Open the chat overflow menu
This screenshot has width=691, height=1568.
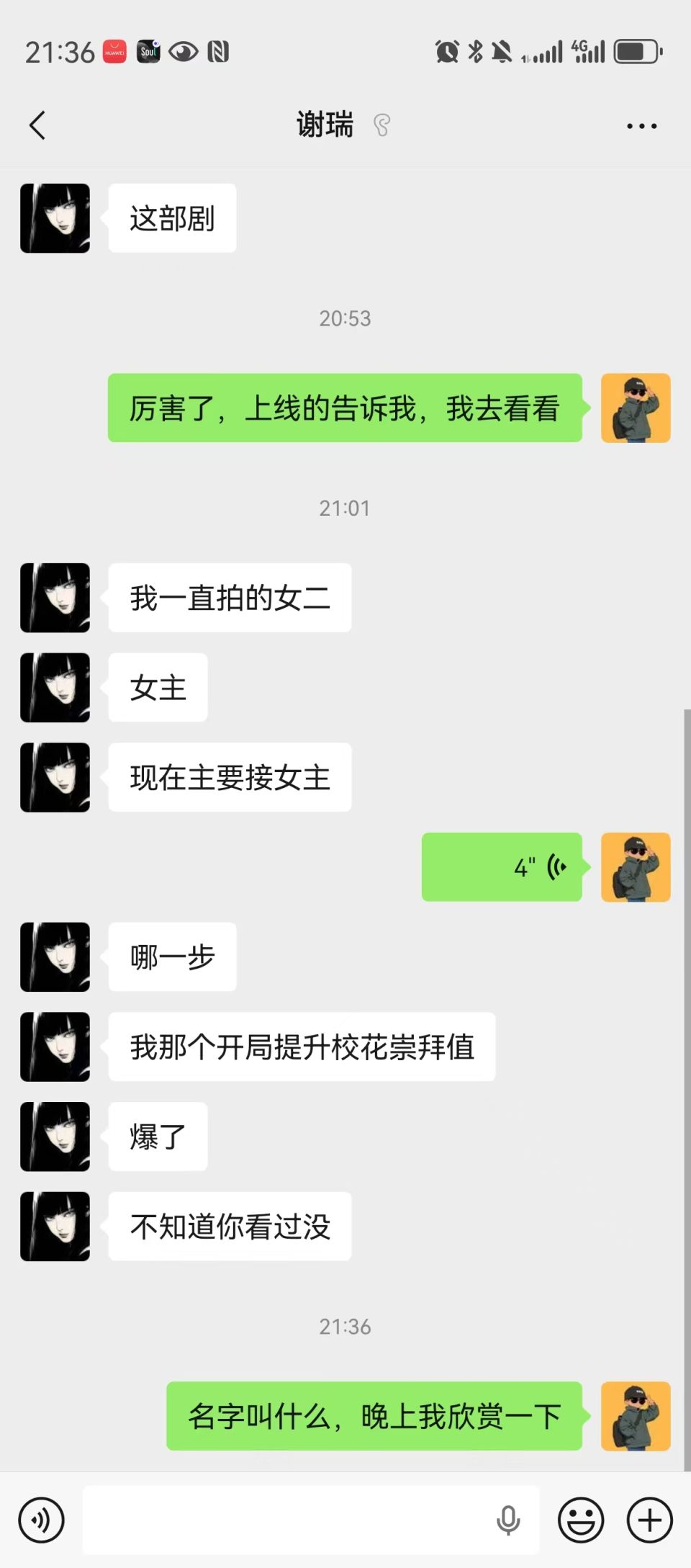click(641, 126)
